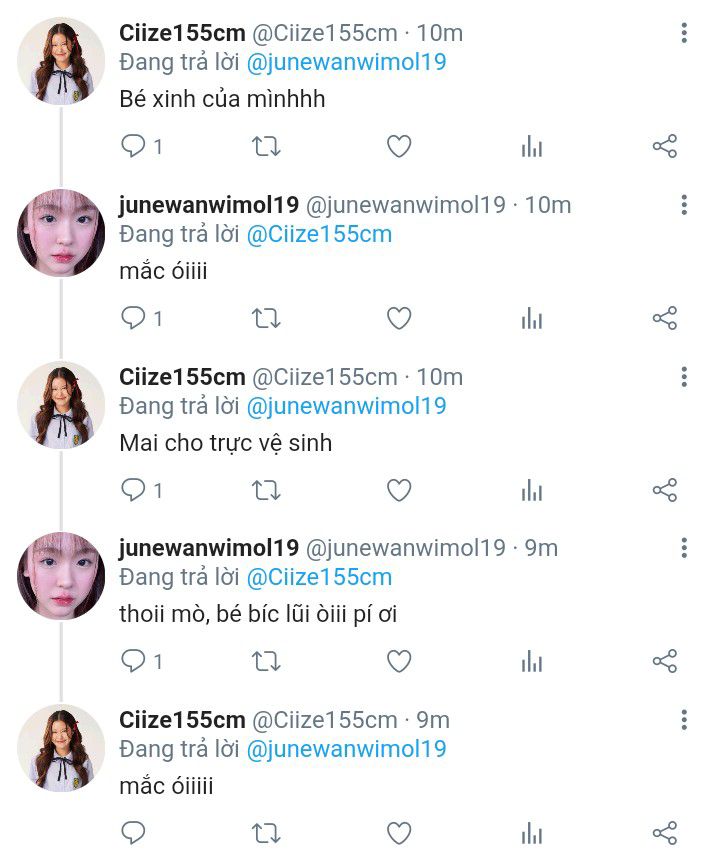720x852 pixels.
Task: Open overflow menu on 'Mai cho trực vệ sinh' tweet
Action: point(684,377)
